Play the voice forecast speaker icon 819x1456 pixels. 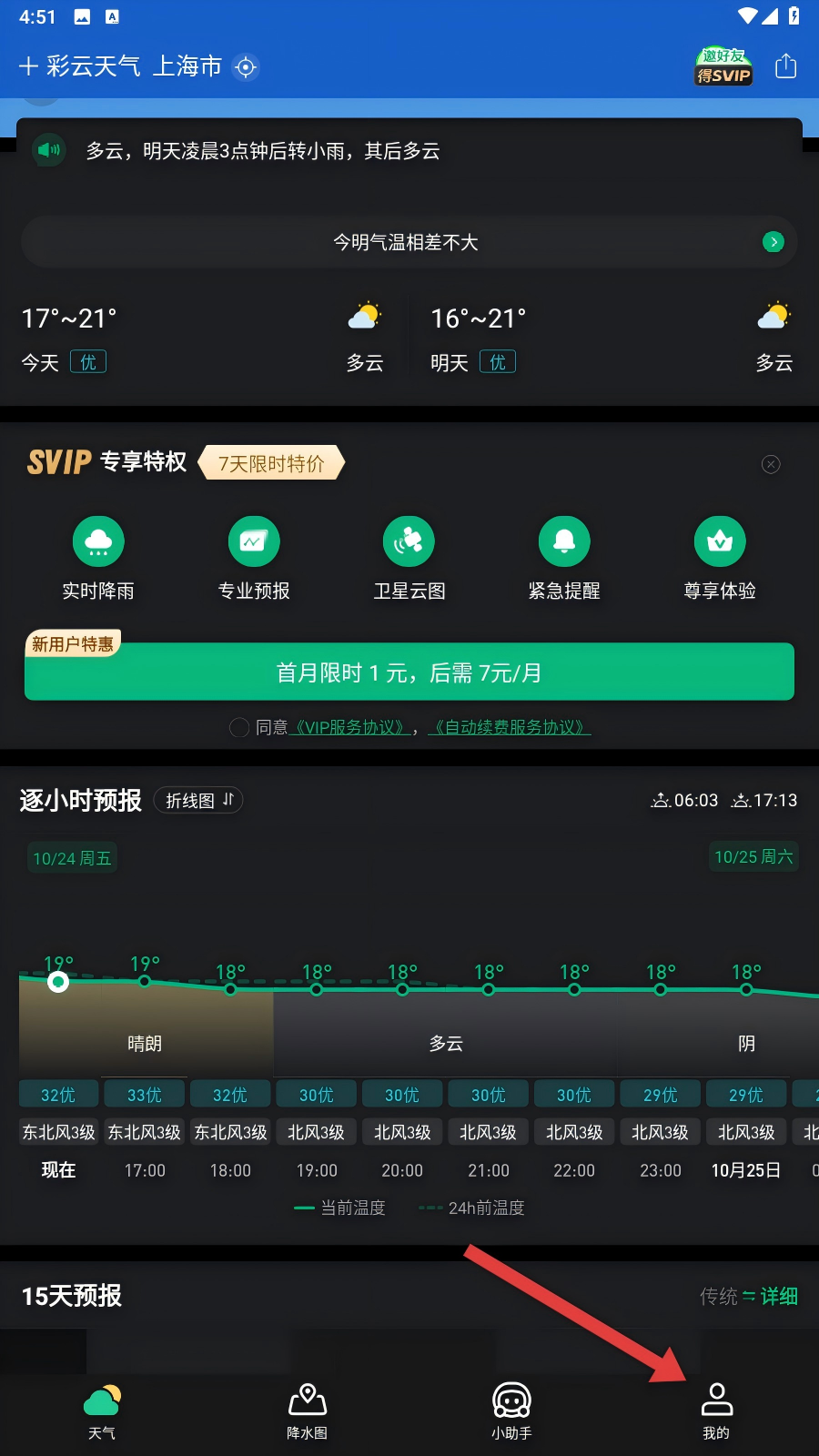pyautogui.click(x=49, y=150)
